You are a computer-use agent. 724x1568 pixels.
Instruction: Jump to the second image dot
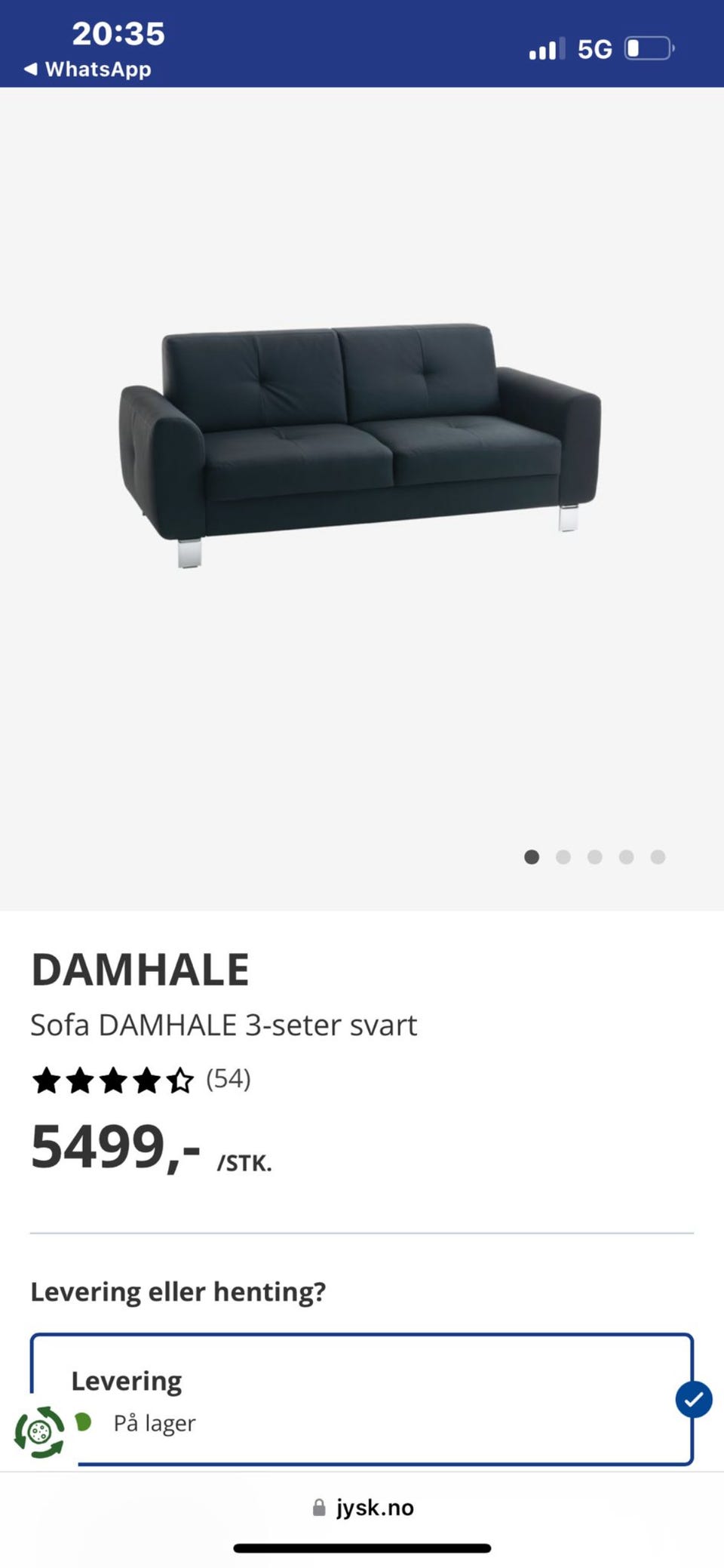[x=563, y=857]
